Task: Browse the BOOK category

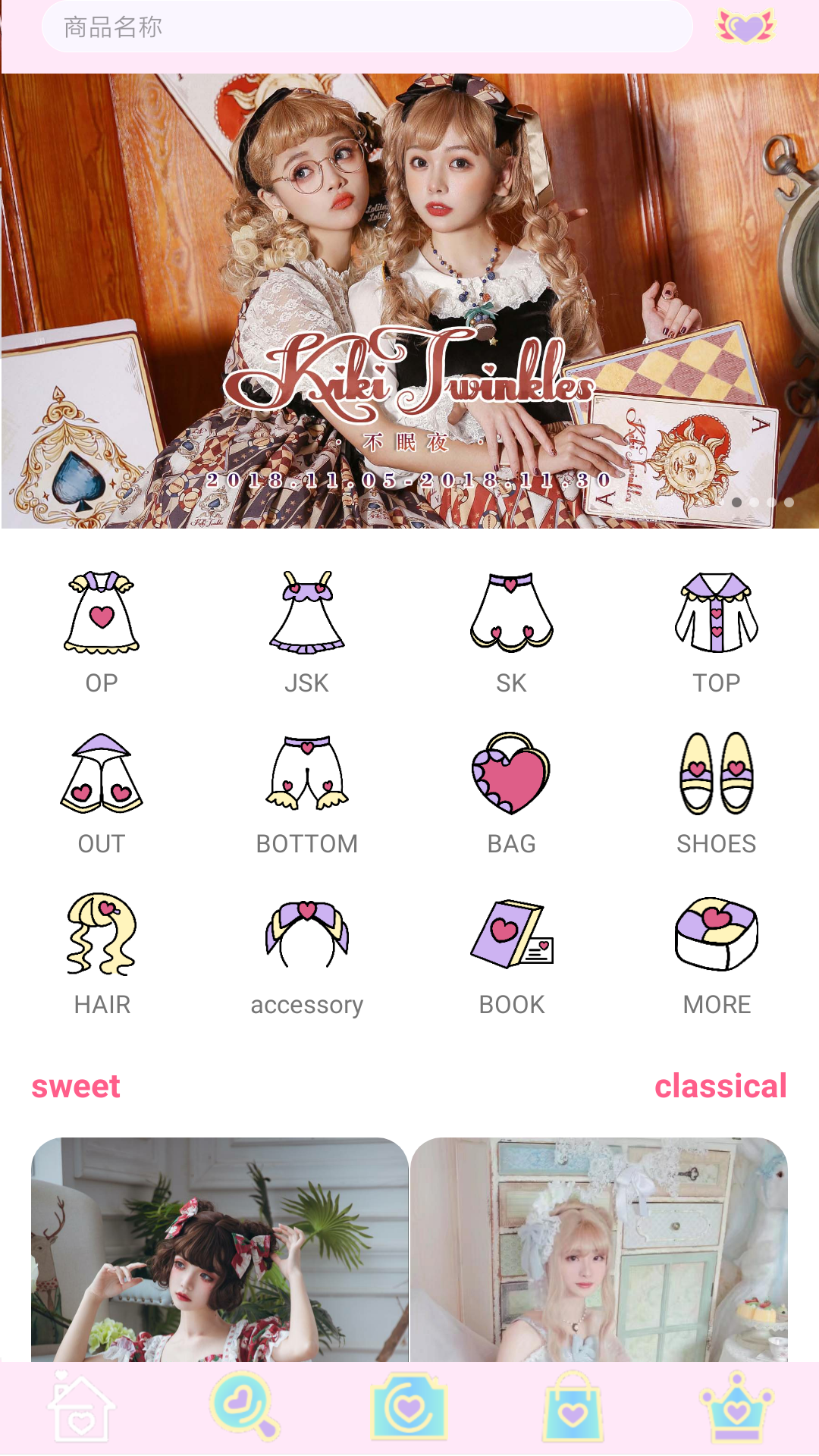Action: click(511, 953)
